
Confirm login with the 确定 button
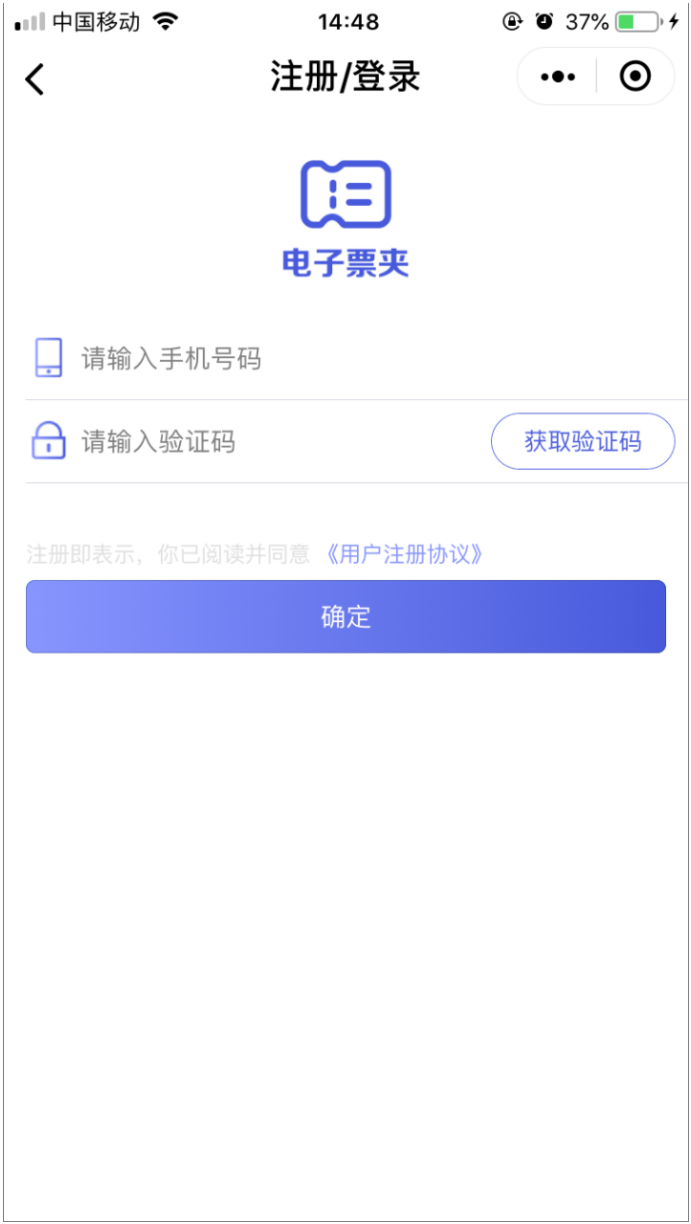coord(346,617)
